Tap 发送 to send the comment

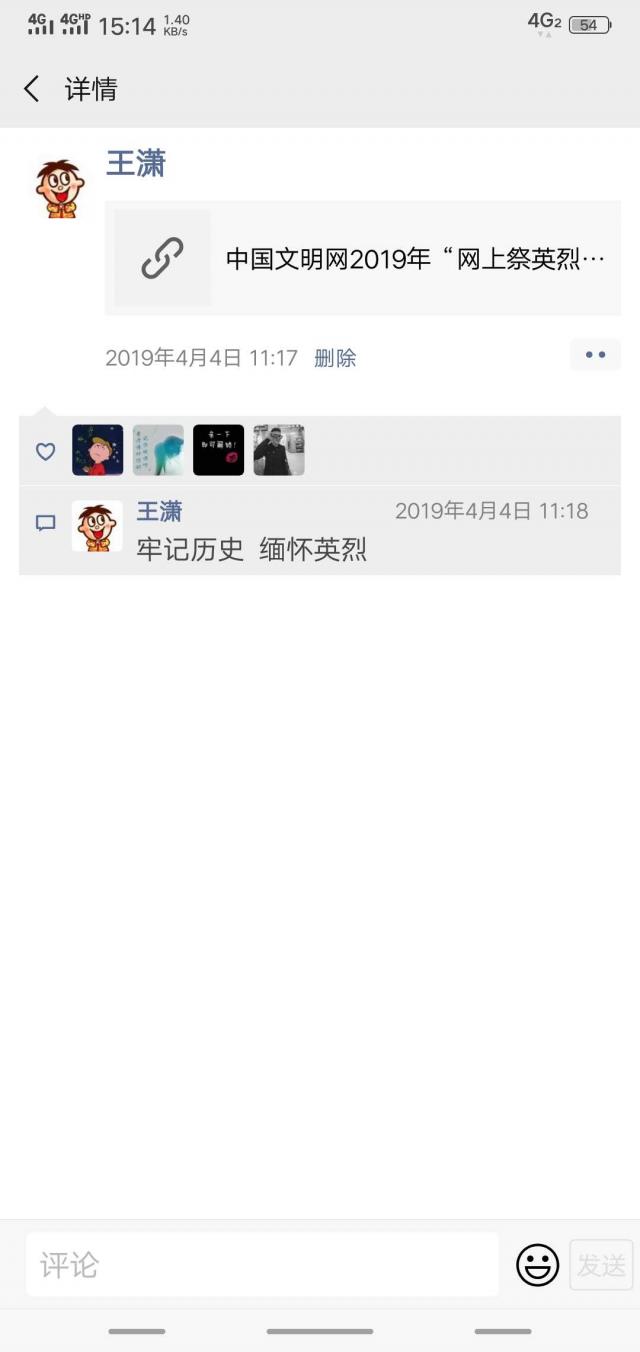601,1265
